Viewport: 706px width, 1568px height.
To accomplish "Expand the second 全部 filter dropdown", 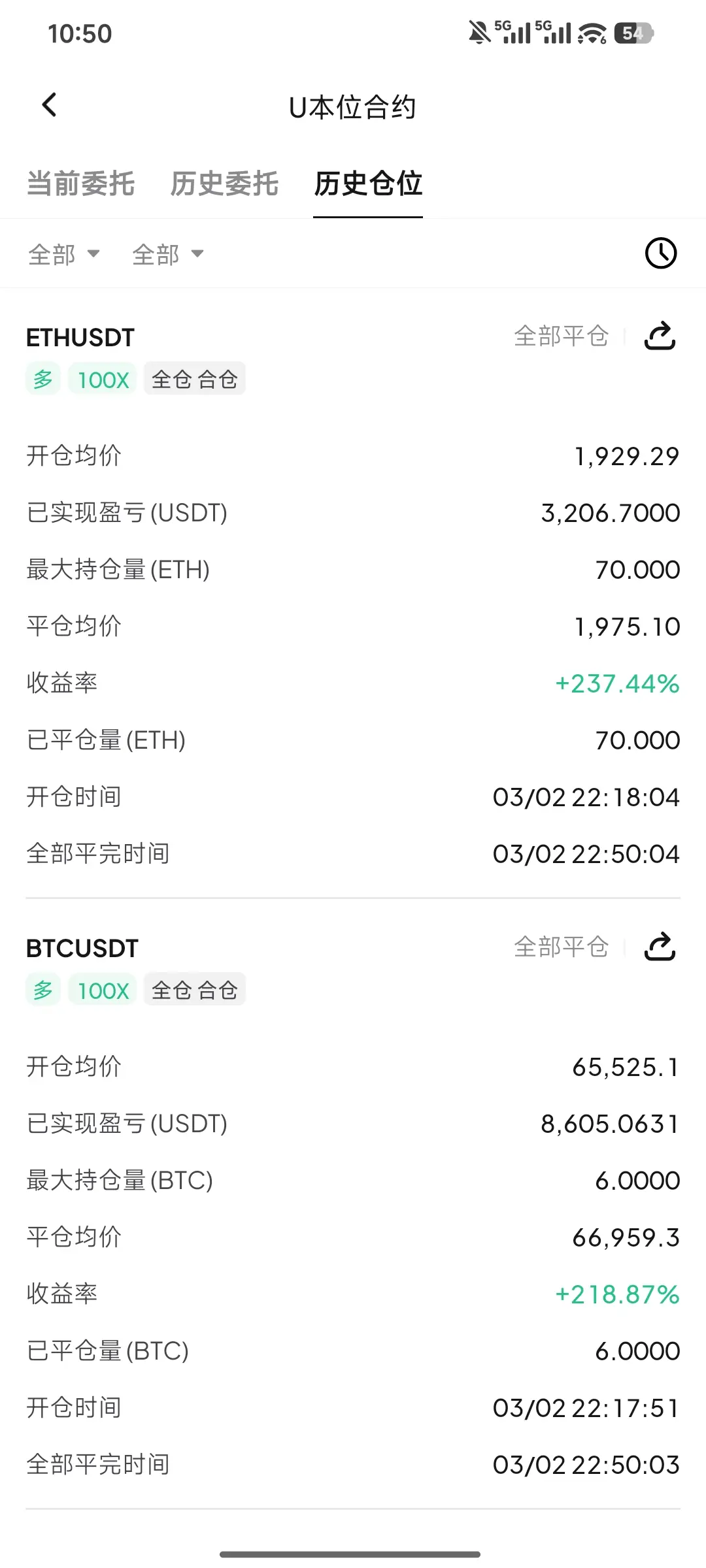I will click(x=168, y=254).
